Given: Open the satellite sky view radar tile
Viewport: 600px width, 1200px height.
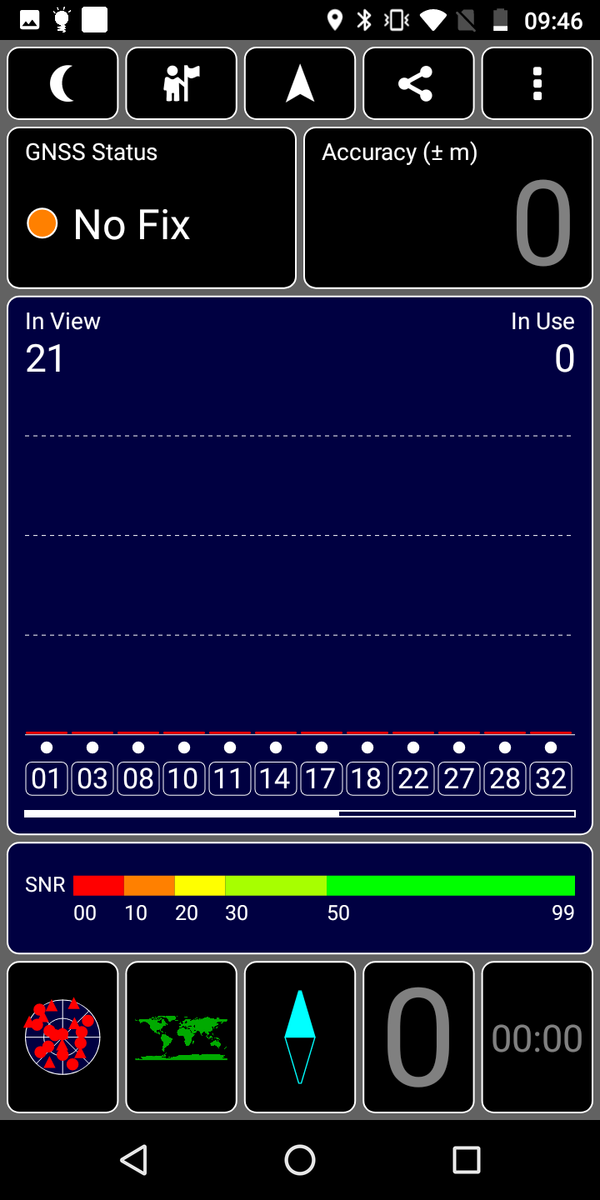Looking at the screenshot, I should point(63,1037).
